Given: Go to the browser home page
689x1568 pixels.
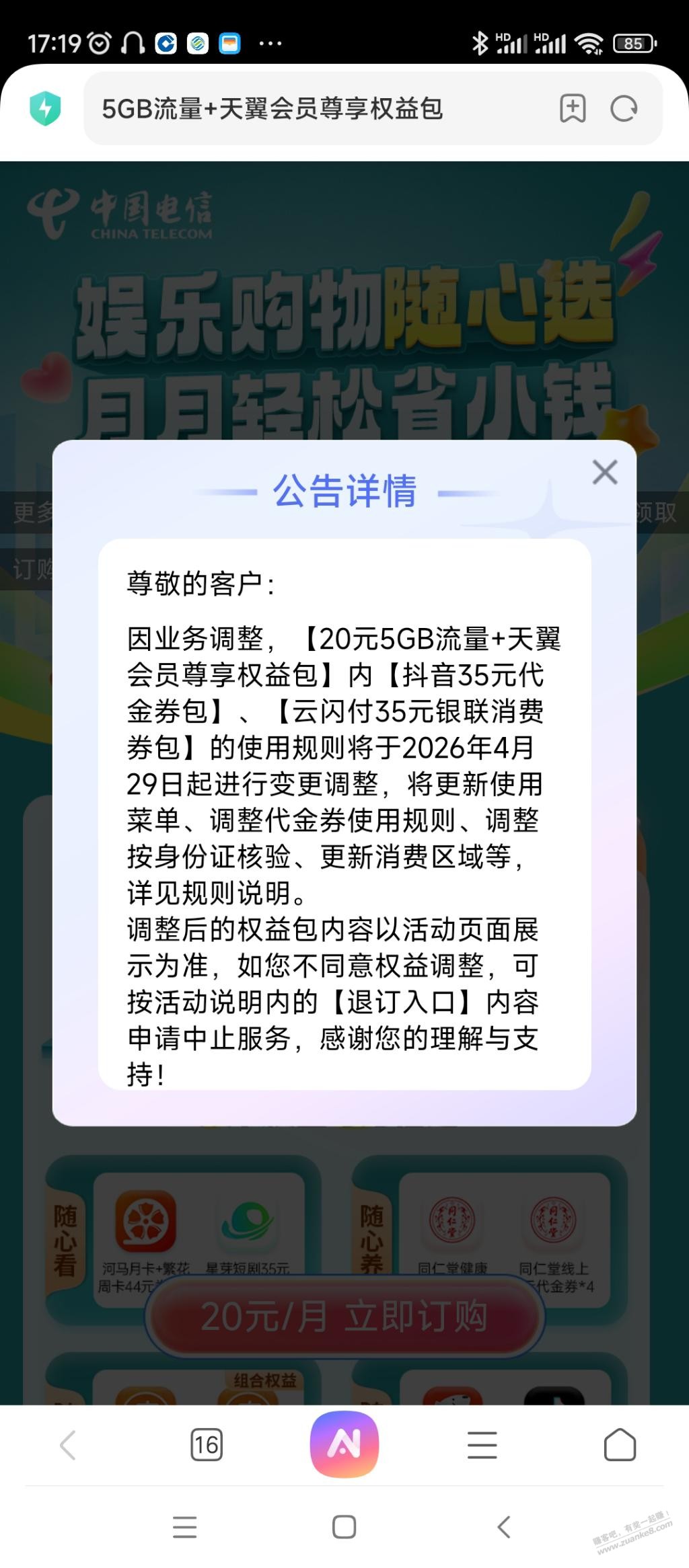Looking at the screenshot, I should pos(620,1444).
